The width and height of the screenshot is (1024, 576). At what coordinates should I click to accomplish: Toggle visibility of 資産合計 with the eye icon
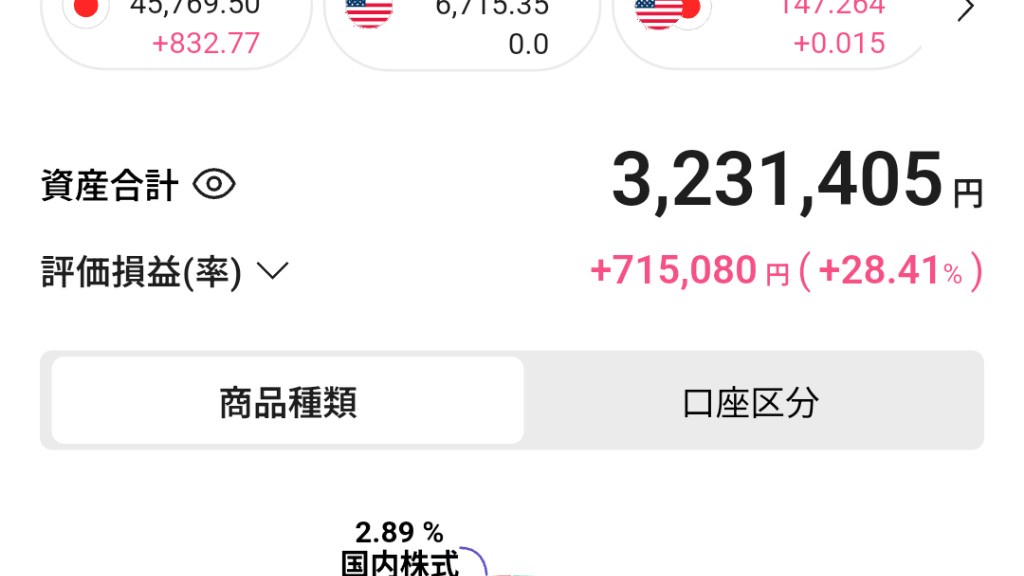coord(213,185)
